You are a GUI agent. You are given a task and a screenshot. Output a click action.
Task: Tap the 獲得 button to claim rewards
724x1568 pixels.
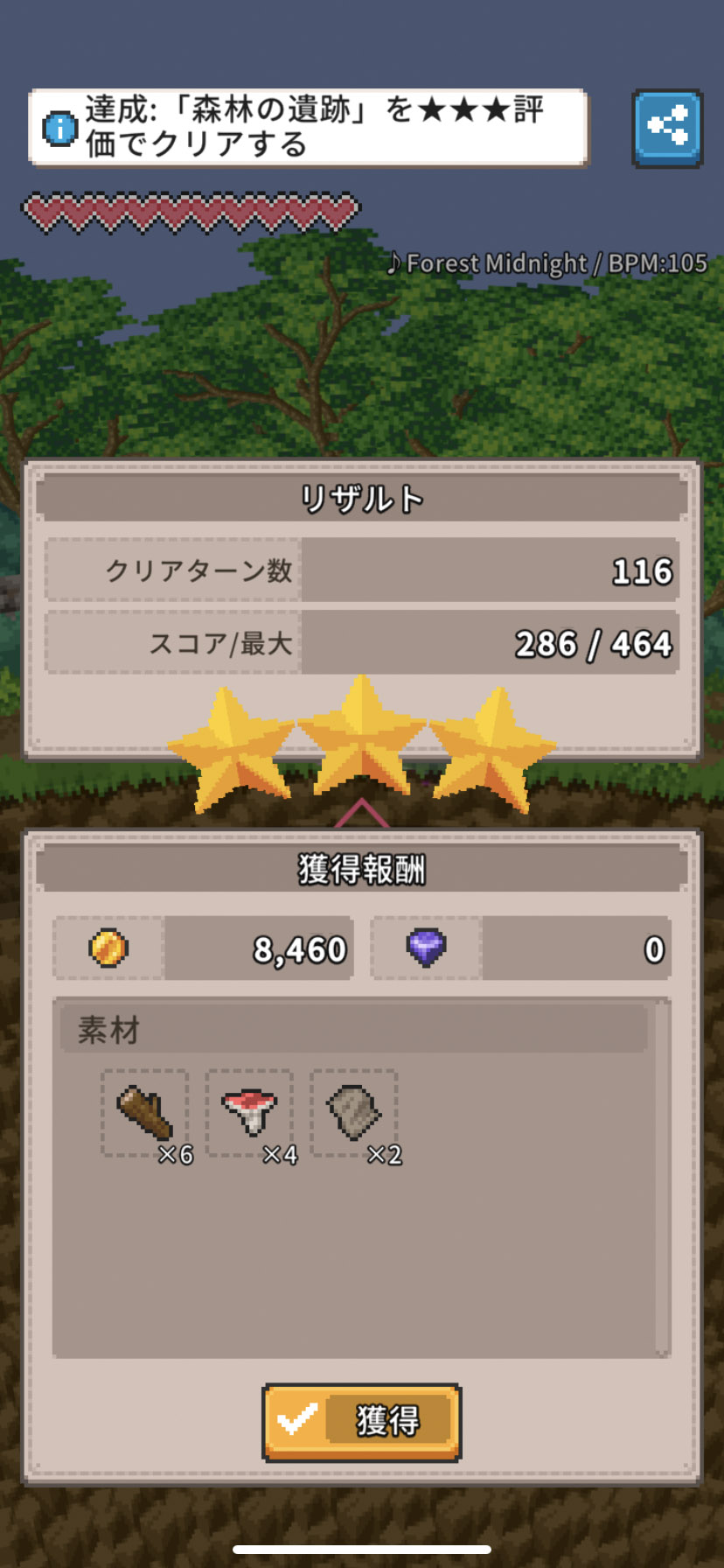coord(362,1421)
